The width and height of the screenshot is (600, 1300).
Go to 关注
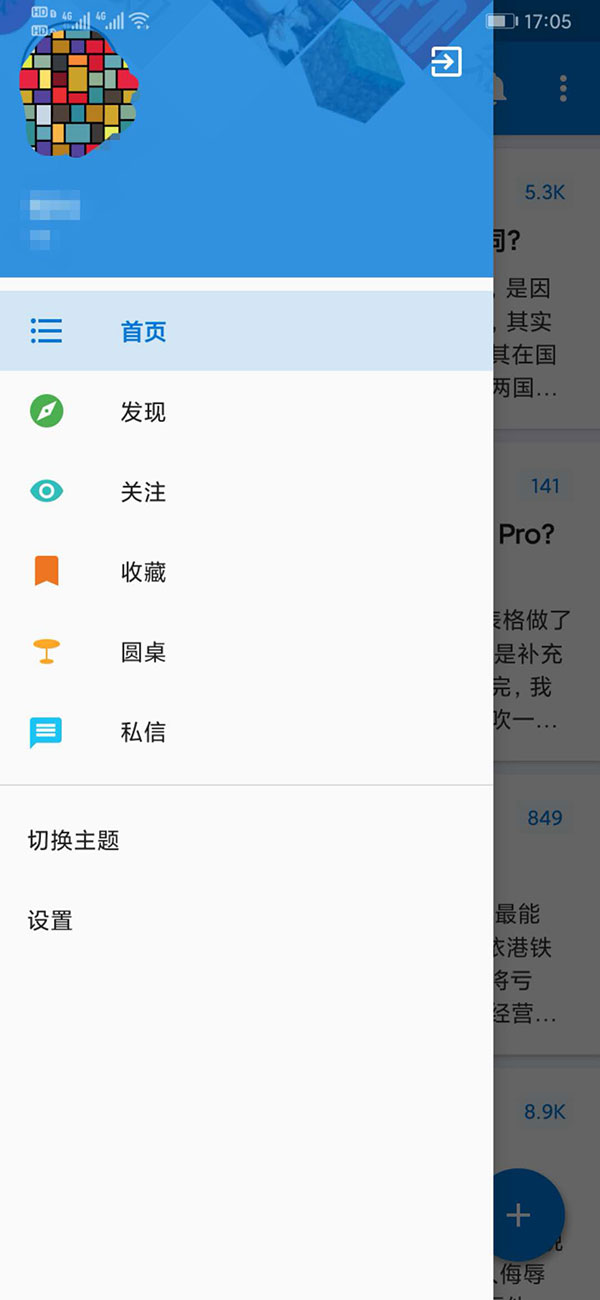pyautogui.click(x=246, y=491)
